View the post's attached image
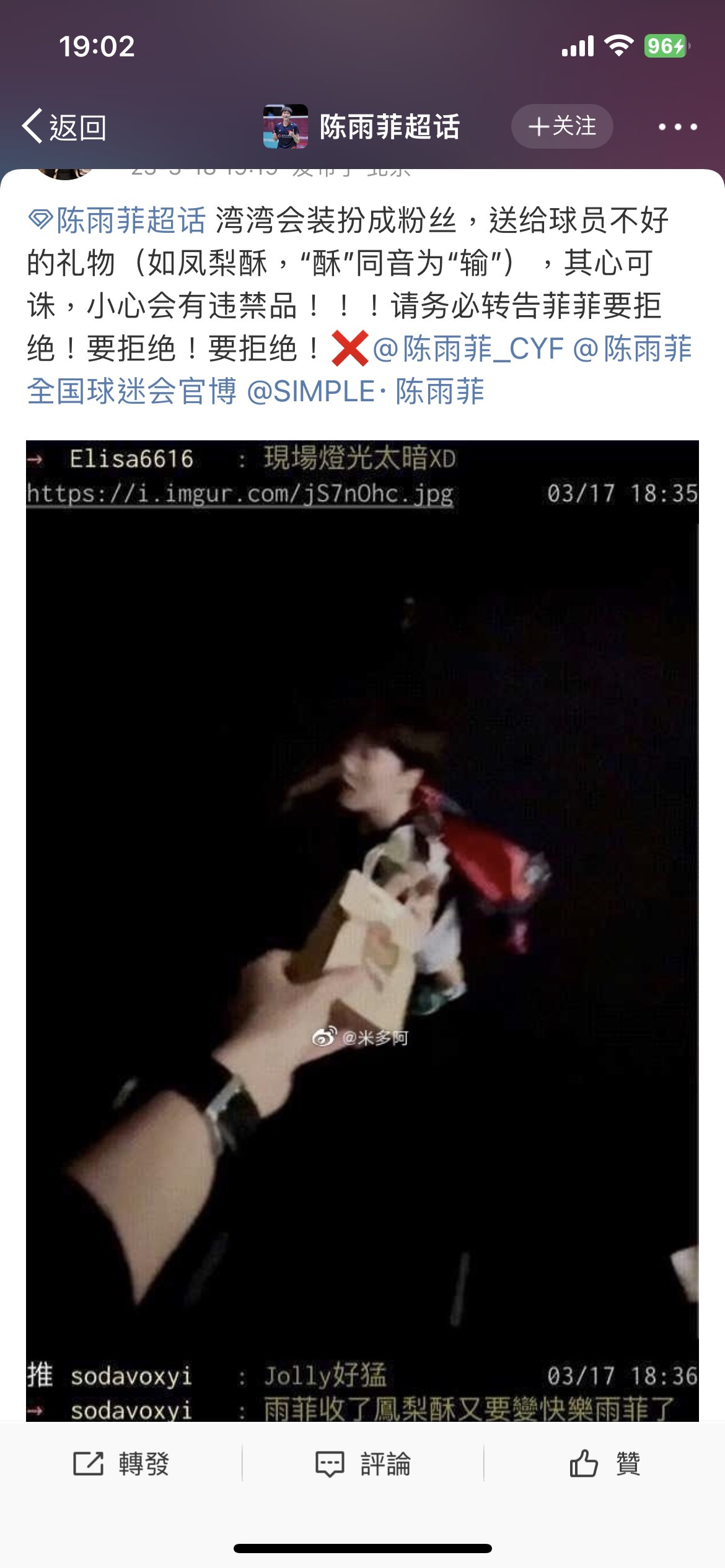725x1568 pixels. pyautogui.click(x=362, y=929)
